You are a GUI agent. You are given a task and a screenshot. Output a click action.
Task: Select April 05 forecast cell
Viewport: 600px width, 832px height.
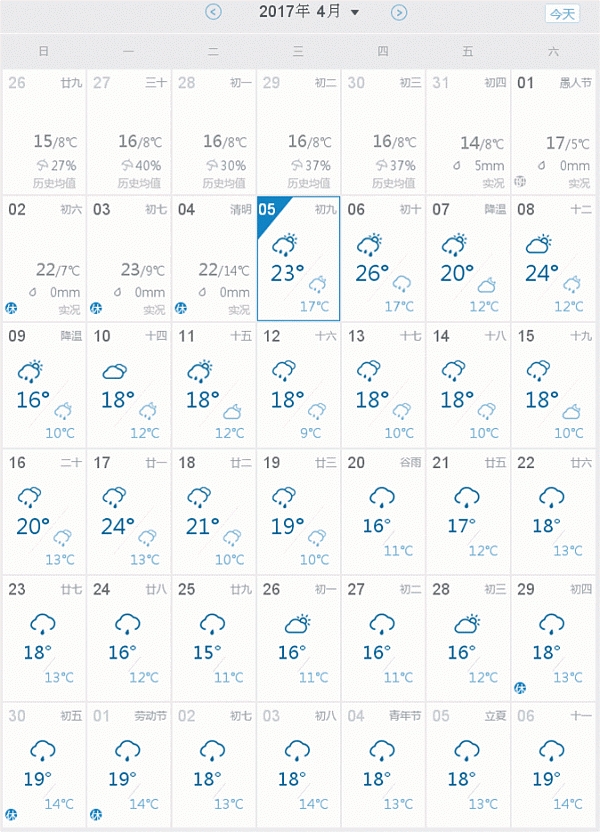[x=298, y=259]
